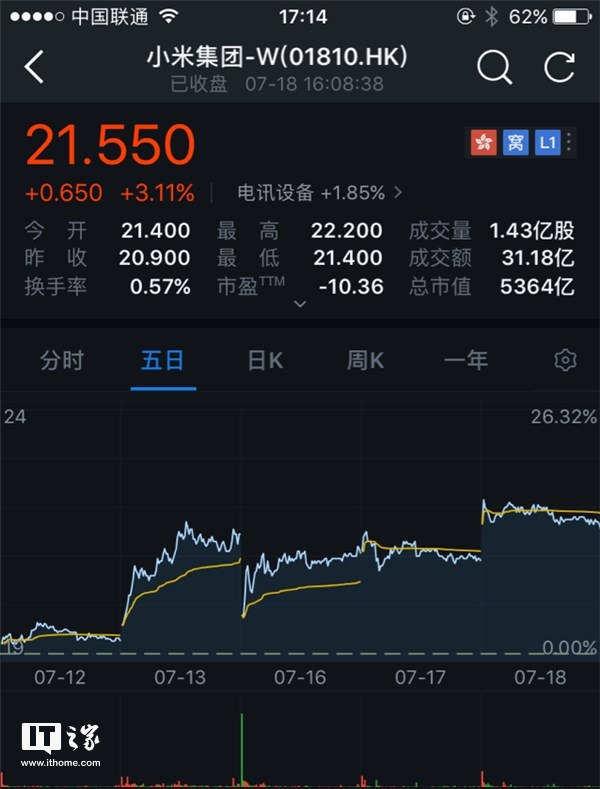The image size is (600, 789).
Task: Open the three-dot menu beside L1
Action: [570, 143]
